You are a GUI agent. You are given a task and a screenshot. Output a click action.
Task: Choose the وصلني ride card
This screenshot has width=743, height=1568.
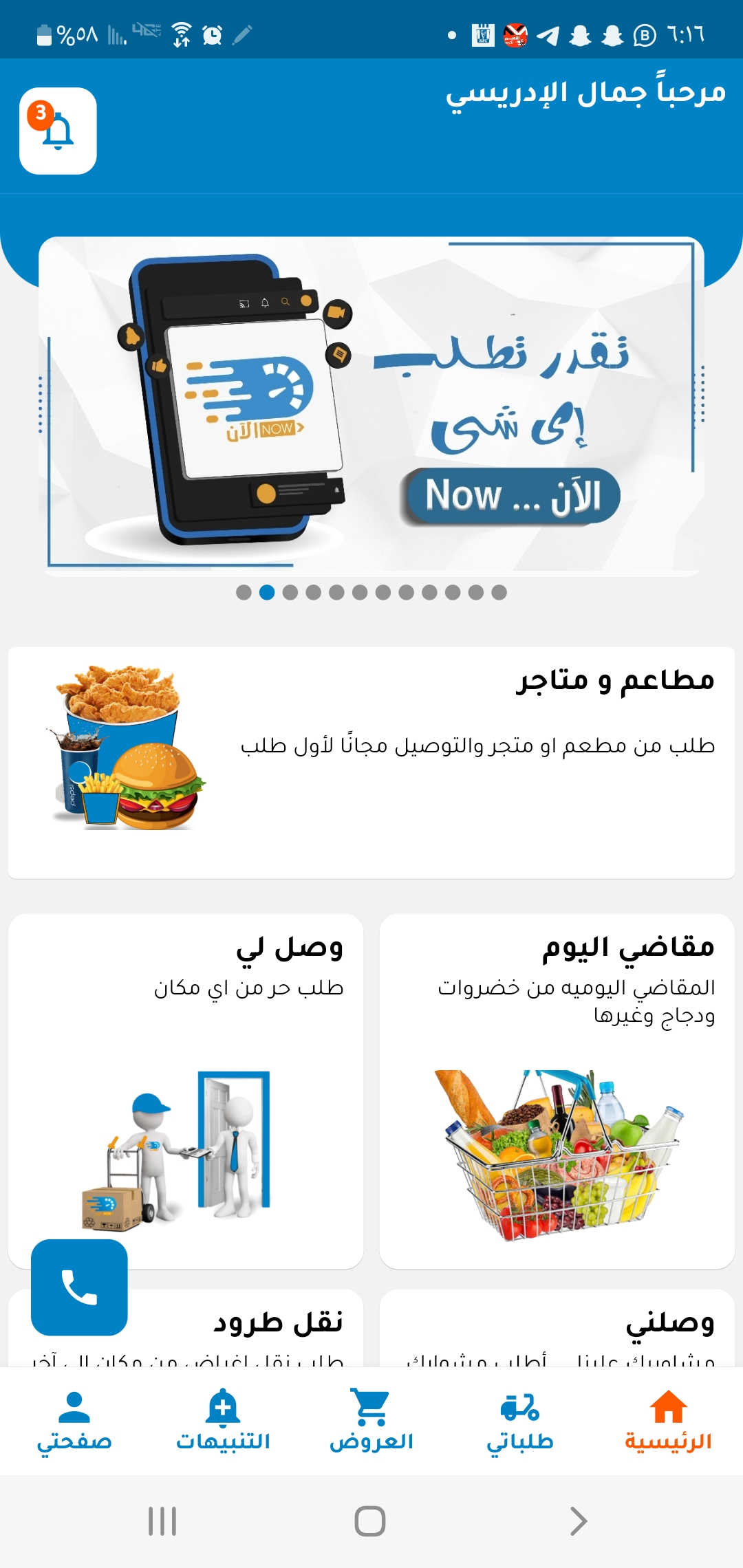(x=557, y=1329)
